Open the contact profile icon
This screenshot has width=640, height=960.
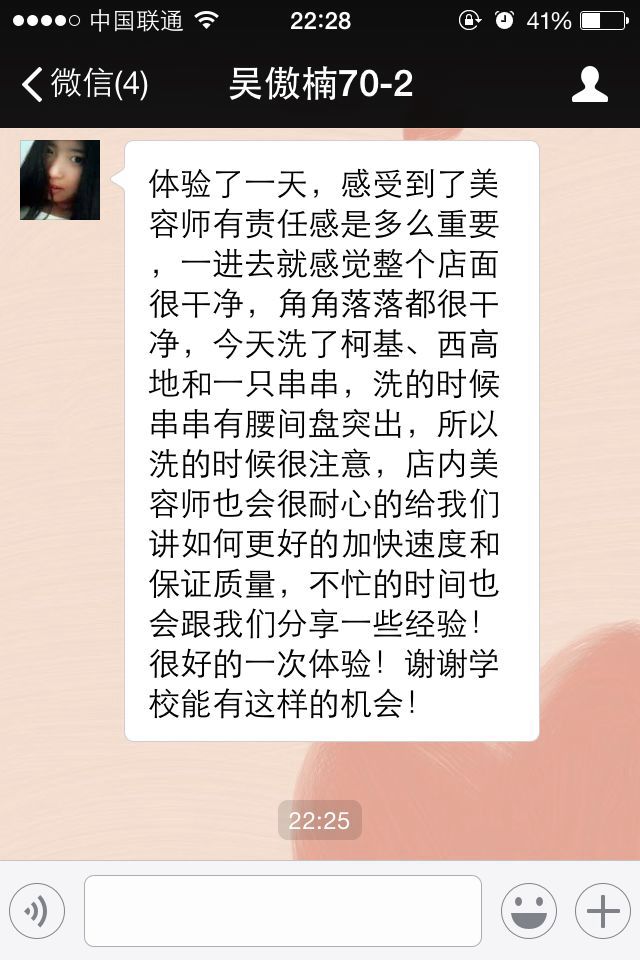pos(589,84)
